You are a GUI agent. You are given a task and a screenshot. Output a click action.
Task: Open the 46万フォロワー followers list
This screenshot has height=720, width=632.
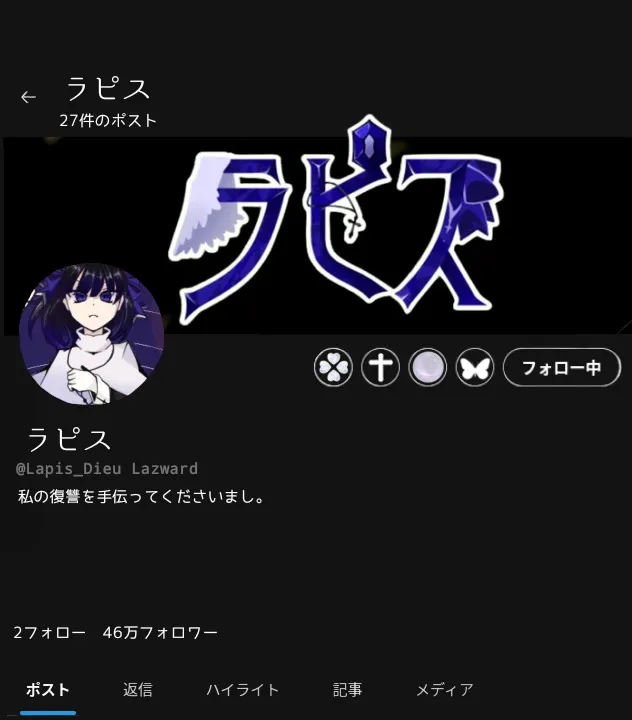pyautogui.click(x=160, y=633)
